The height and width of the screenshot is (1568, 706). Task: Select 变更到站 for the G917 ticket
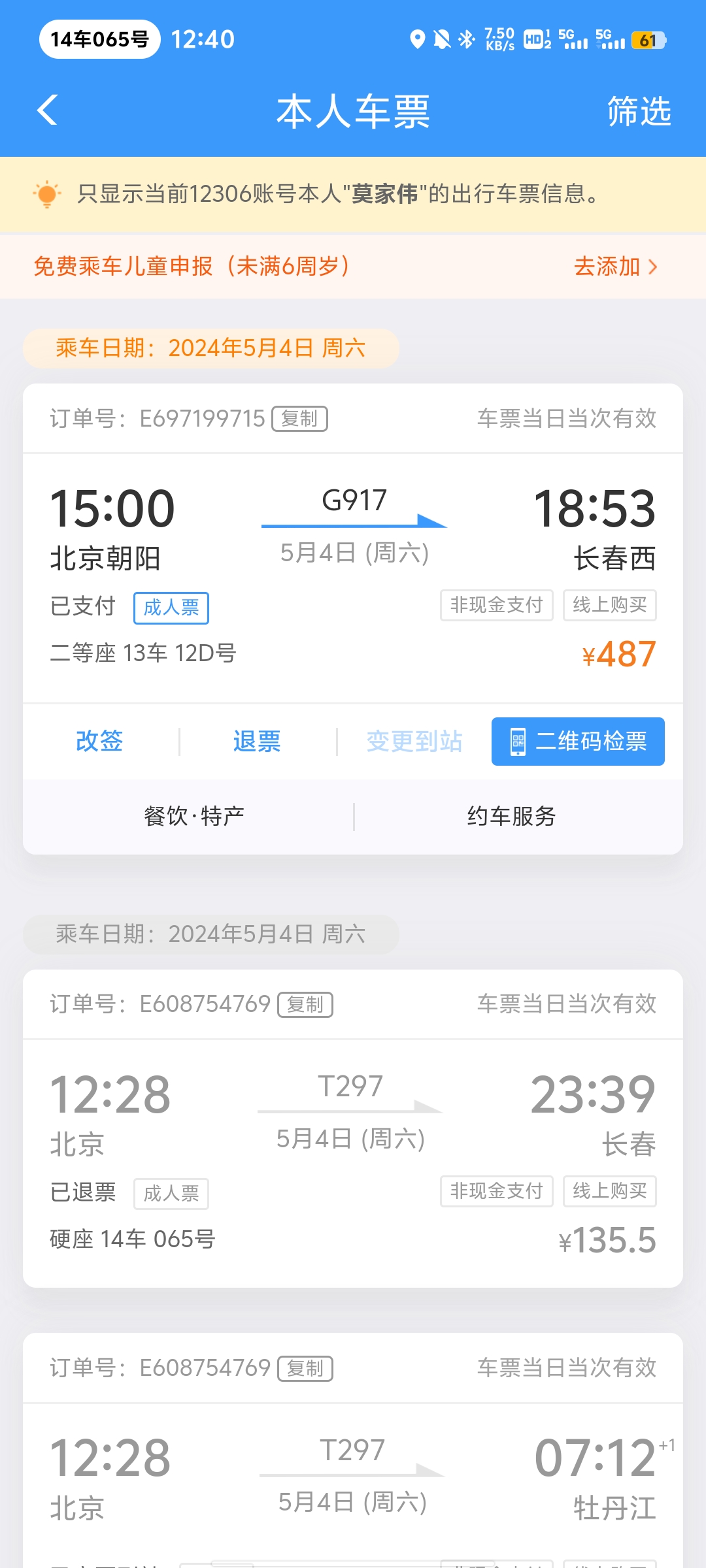[414, 742]
